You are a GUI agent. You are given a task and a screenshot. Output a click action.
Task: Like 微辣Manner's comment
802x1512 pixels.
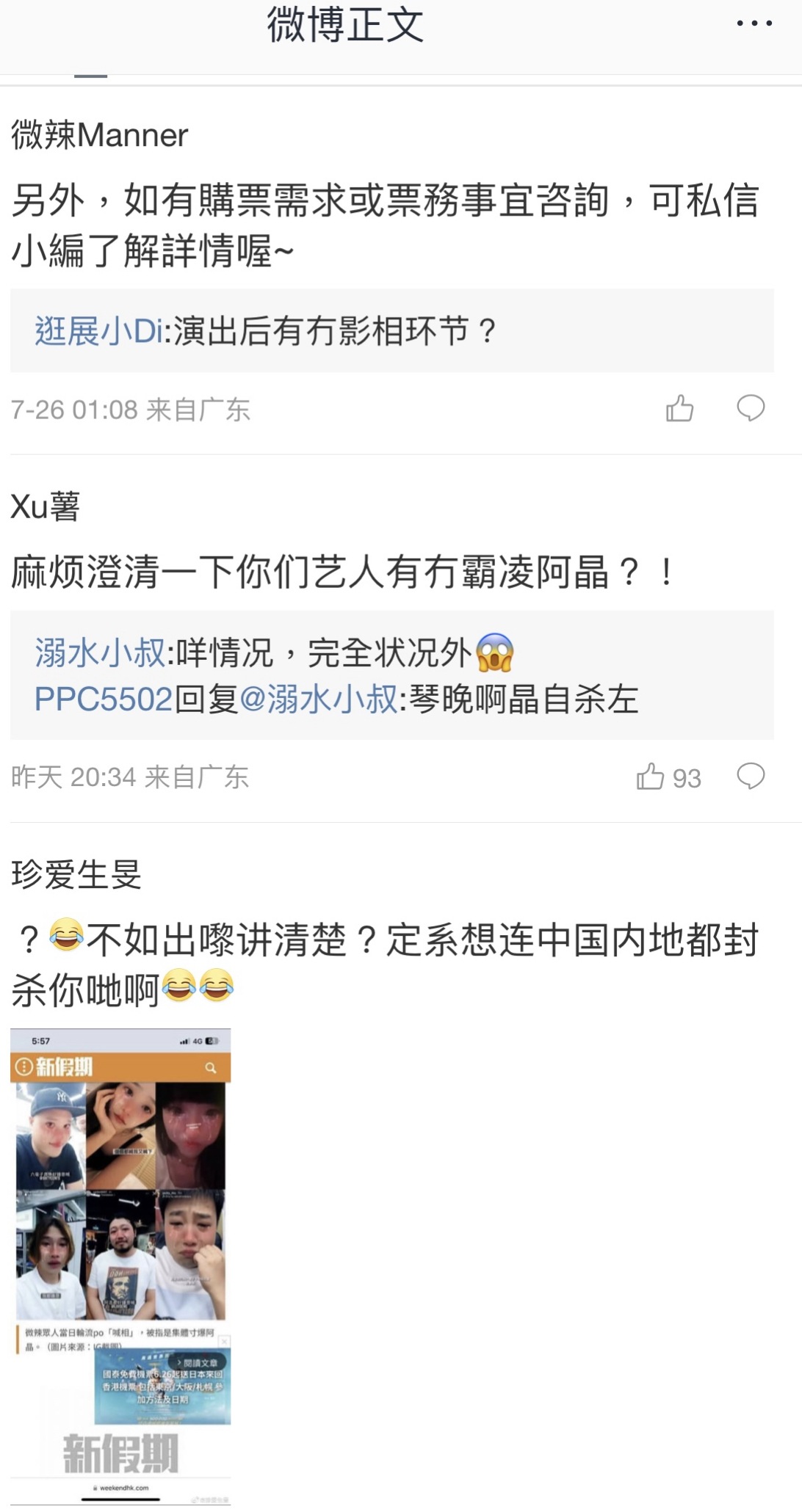679,409
